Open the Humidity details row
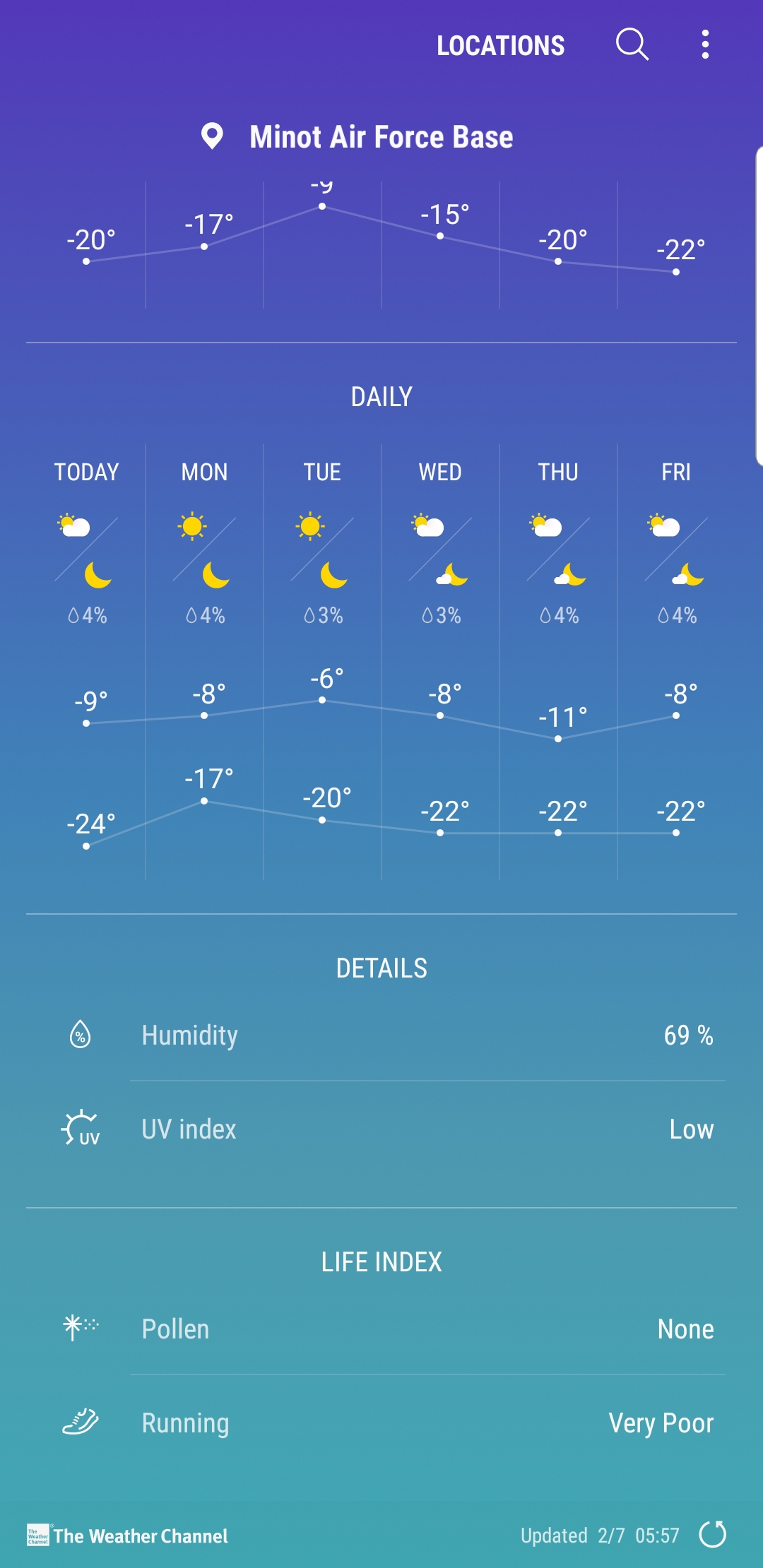Screen dimensions: 763x1568 tap(381, 1035)
